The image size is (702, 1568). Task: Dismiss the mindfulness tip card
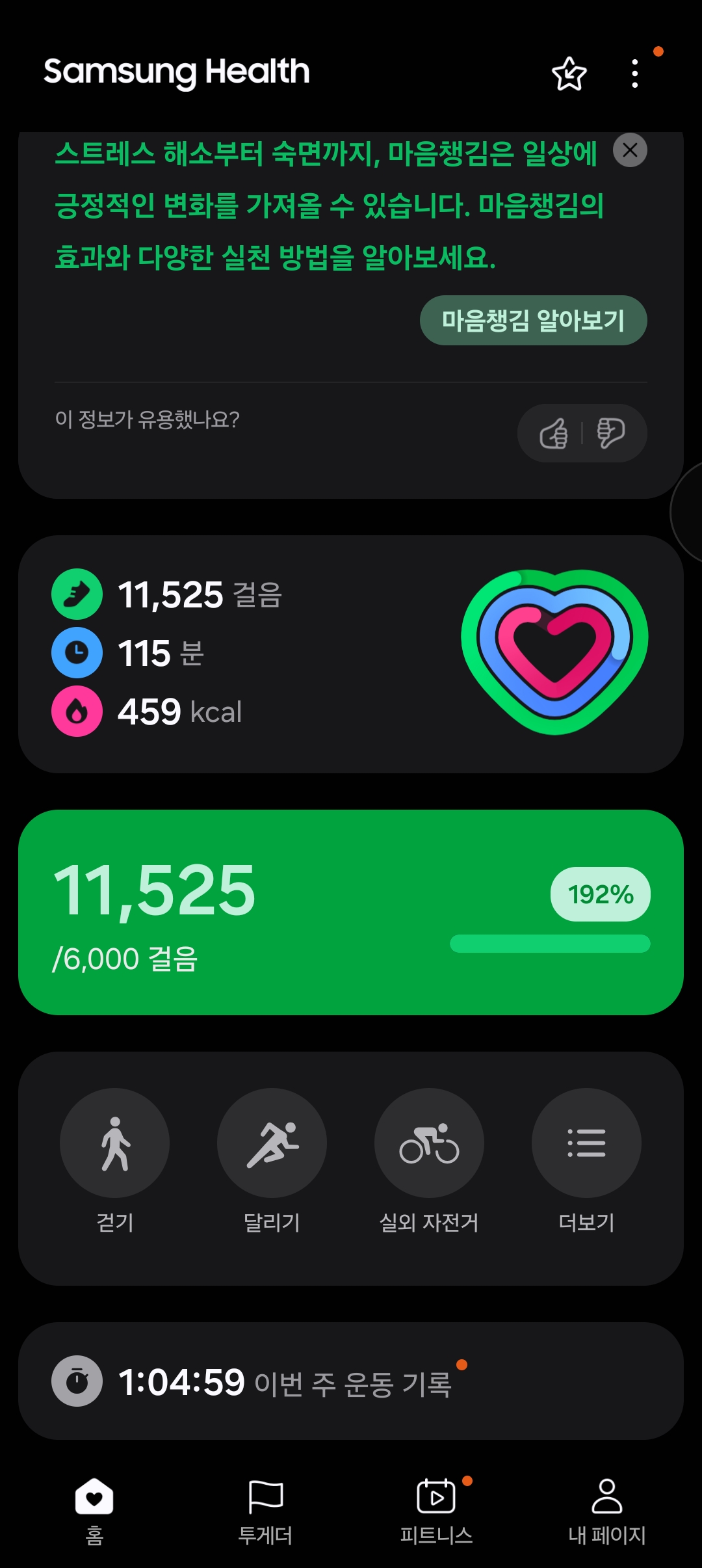pyautogui.click(x=630, y=150)
